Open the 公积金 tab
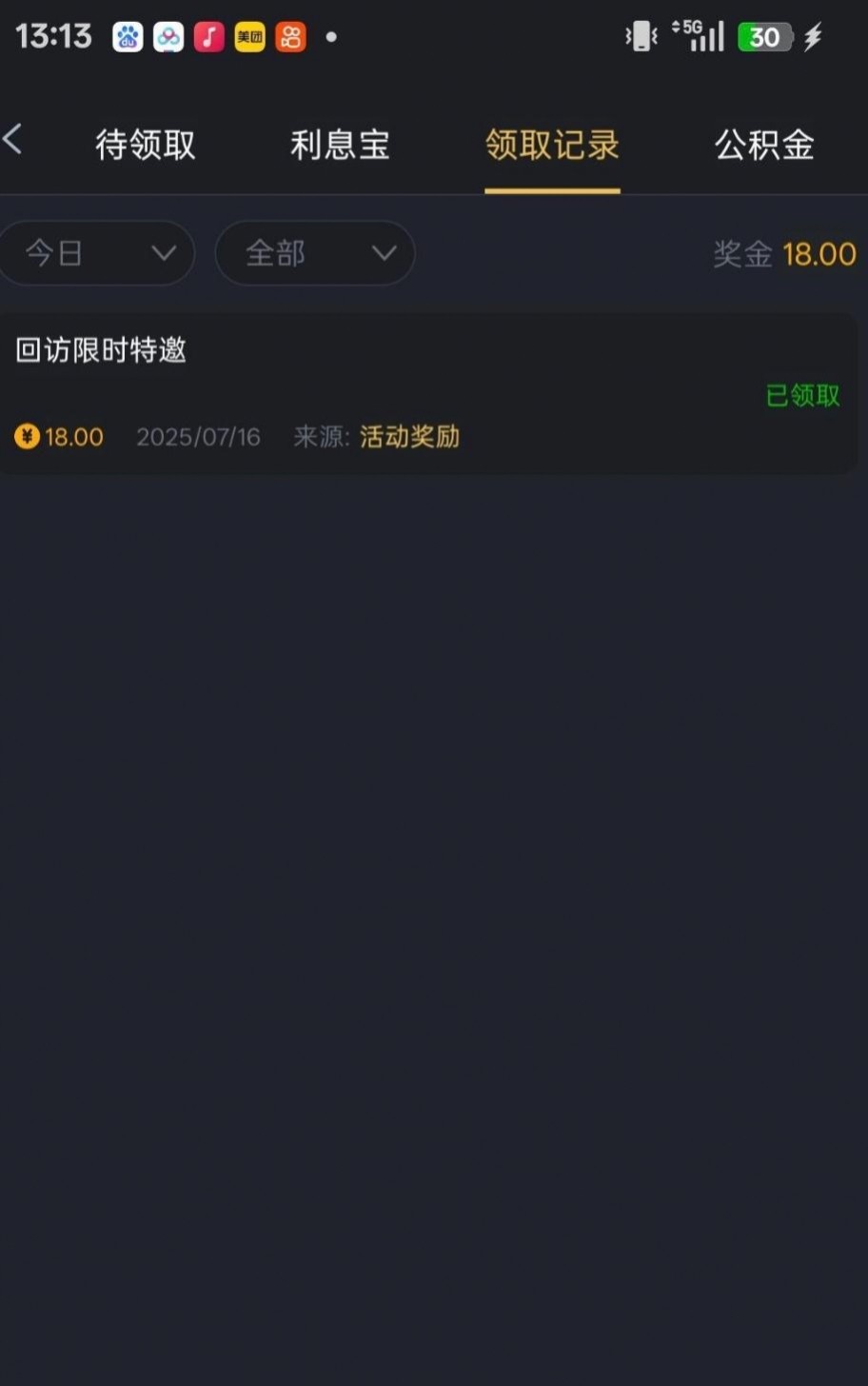Viewport: 868px width, 1386px height. (764, 146)
